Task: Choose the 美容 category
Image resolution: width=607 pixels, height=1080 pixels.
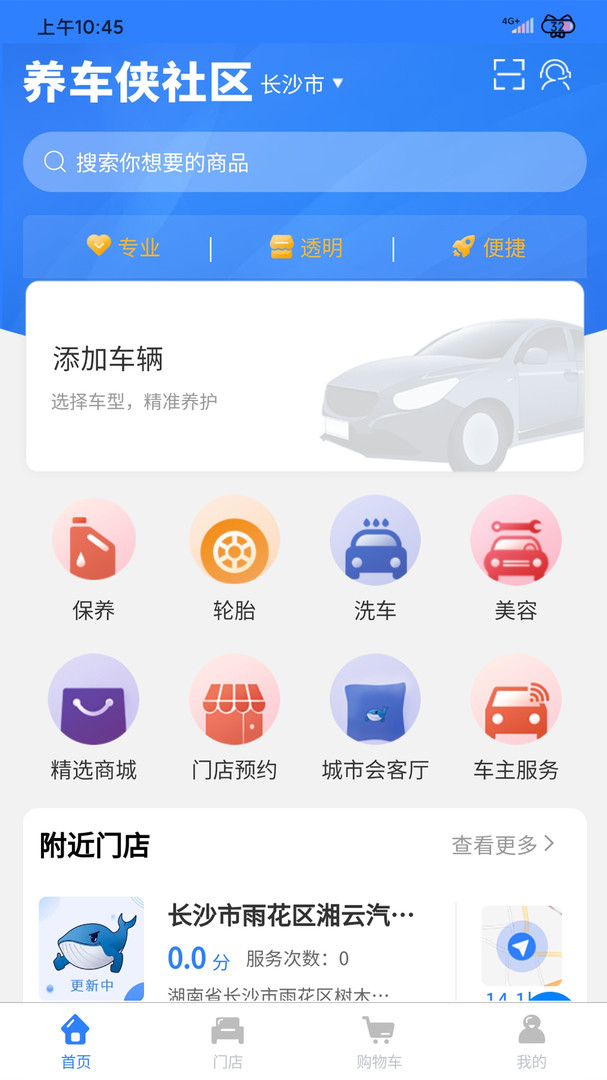Action: click(515, 559)
